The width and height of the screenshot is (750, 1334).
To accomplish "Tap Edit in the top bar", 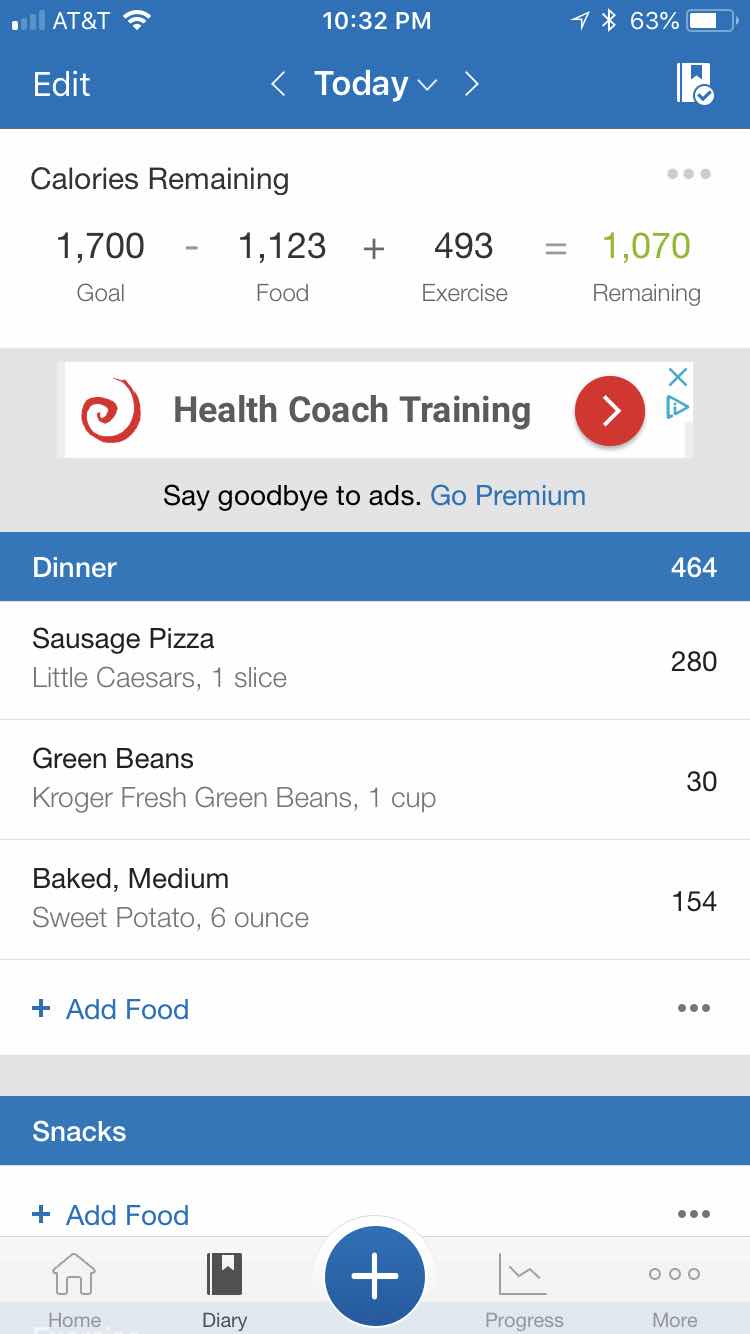I will point(61,84).
